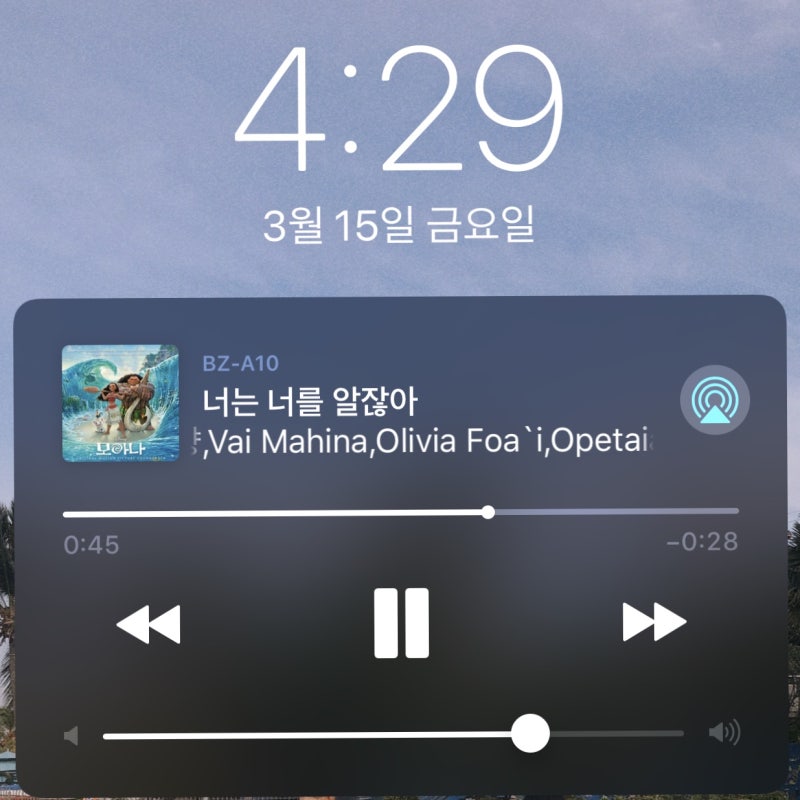The height and width of the screenshot is (800, 800).
Task: Tap the playback progress bar
Action: tap(400, 512)
